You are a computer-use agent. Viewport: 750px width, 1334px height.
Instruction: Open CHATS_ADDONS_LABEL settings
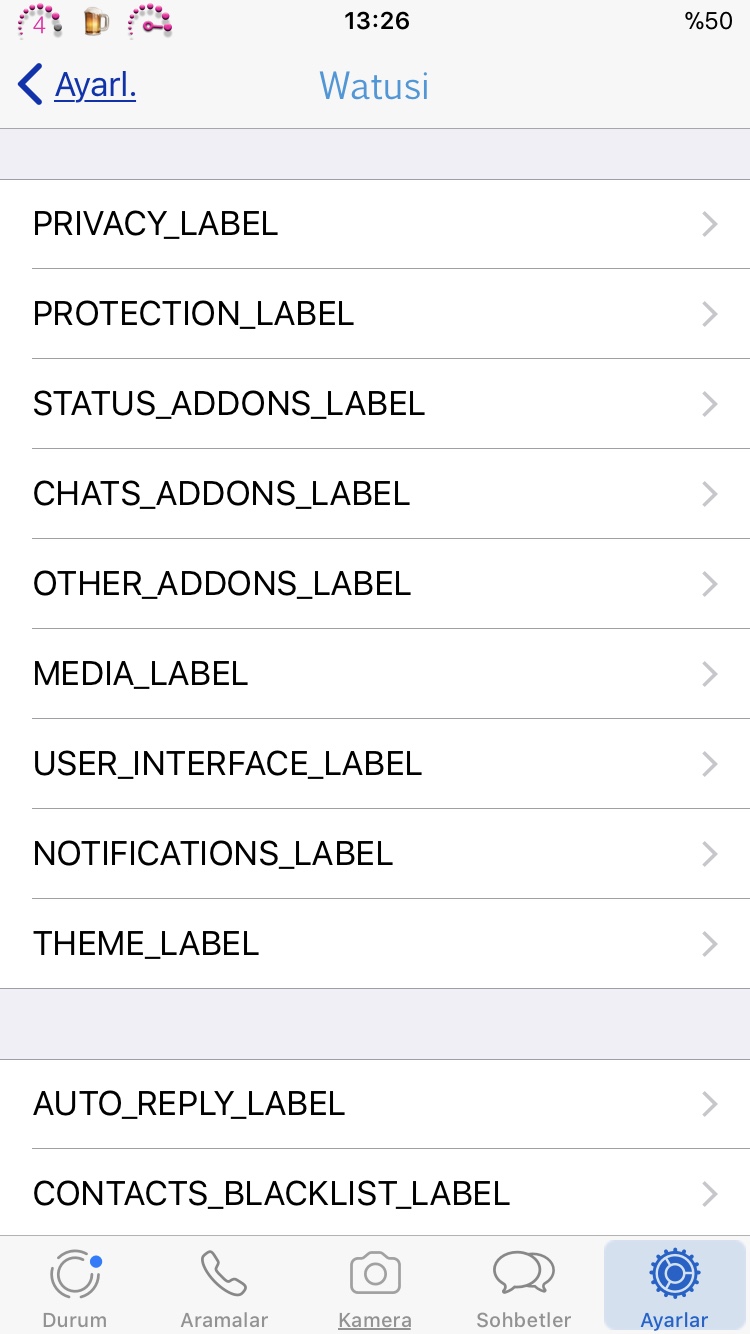[375, 494]
